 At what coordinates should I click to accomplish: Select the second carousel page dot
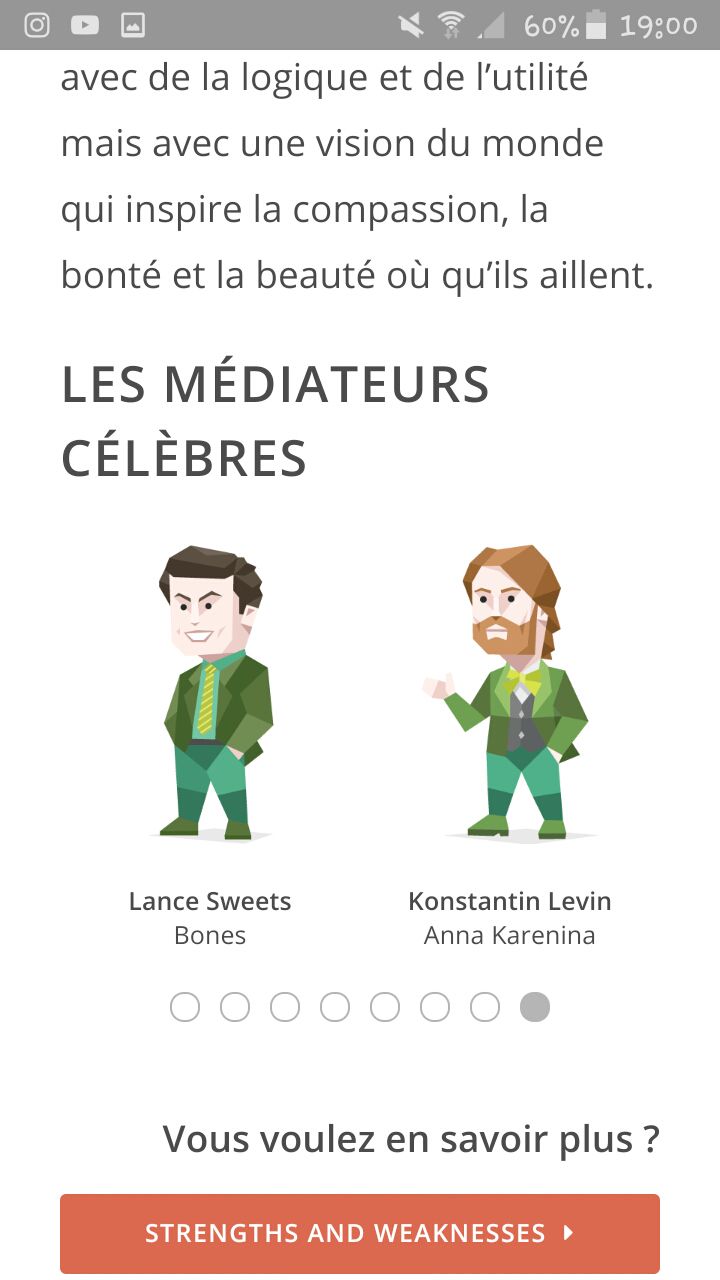click(235, 1007)
